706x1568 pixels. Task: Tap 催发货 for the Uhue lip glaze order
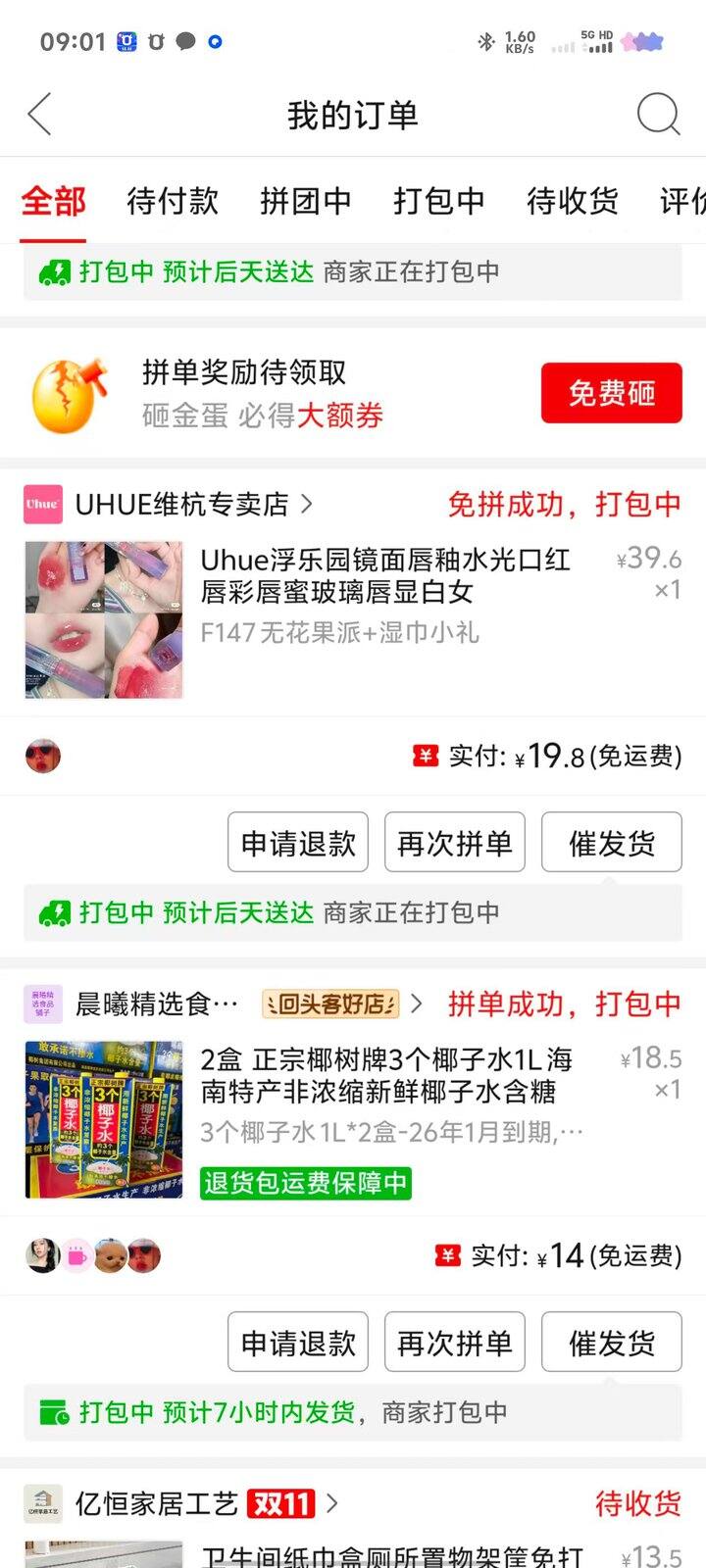point(611,843)
